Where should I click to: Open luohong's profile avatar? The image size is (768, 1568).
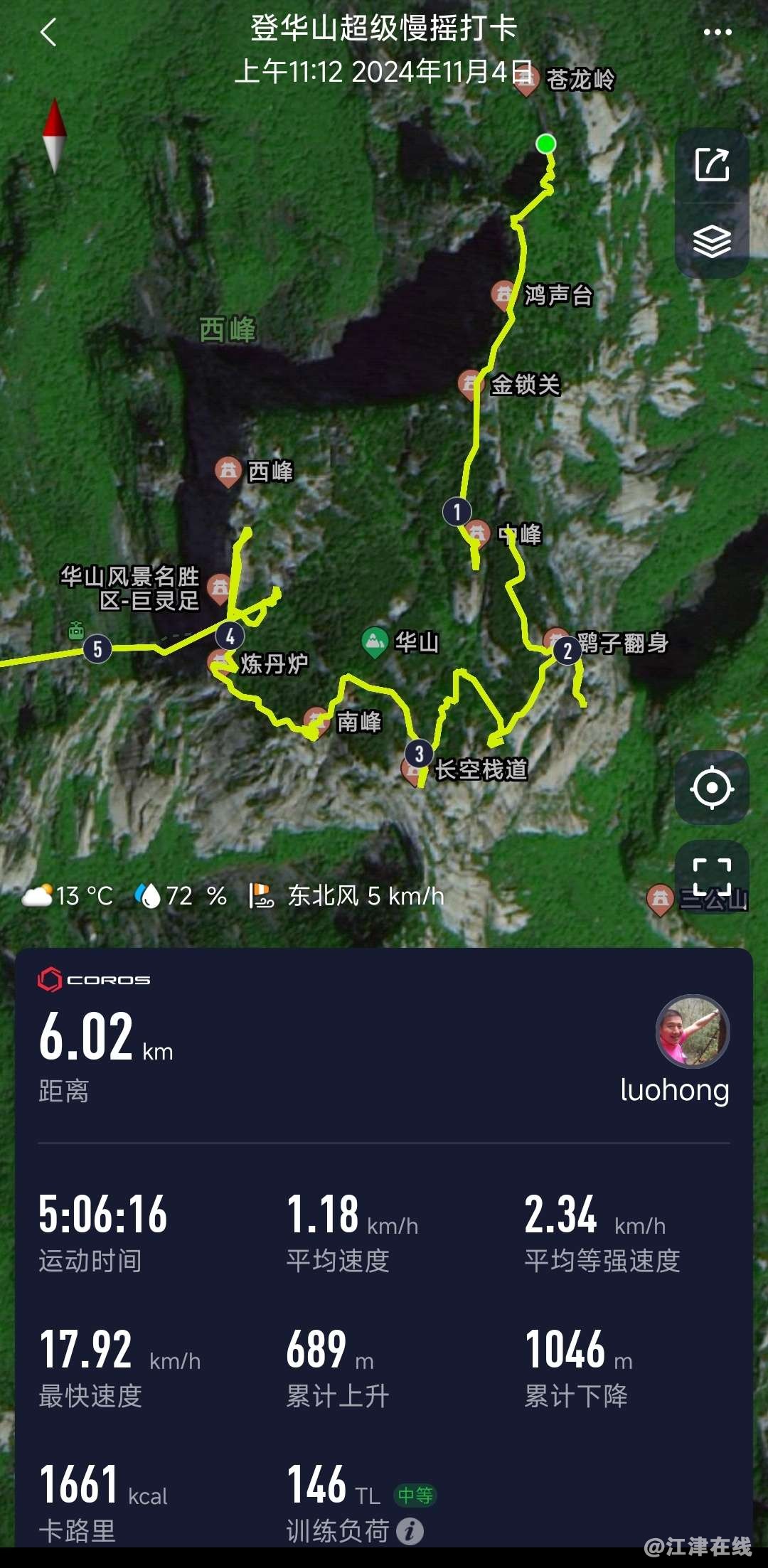(x=692, y=1031)
